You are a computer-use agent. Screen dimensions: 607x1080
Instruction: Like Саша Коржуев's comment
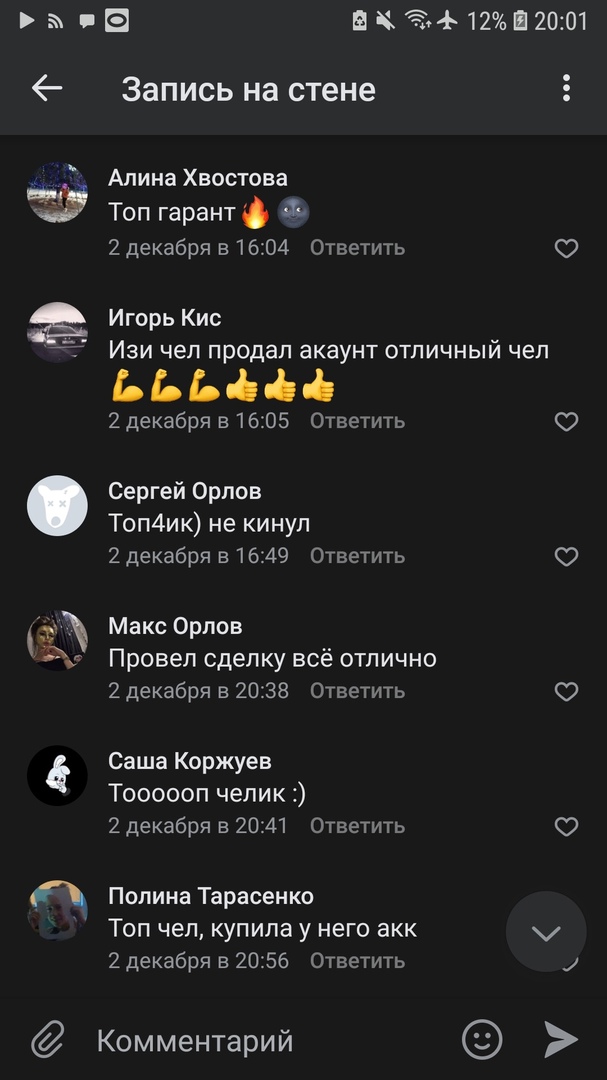(x=566, y=826)
